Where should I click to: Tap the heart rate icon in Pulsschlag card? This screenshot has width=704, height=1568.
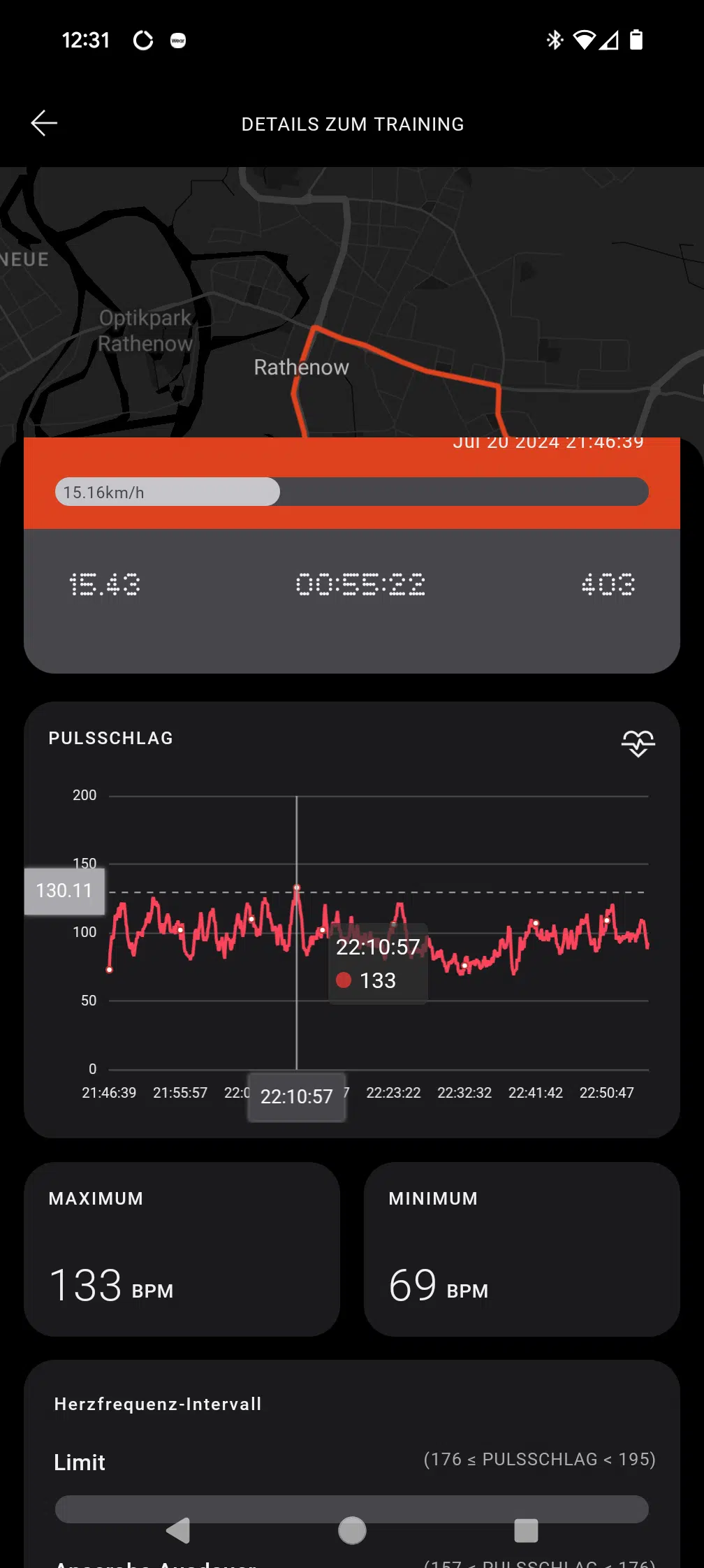pyautogui.click(x=638, y=743)
